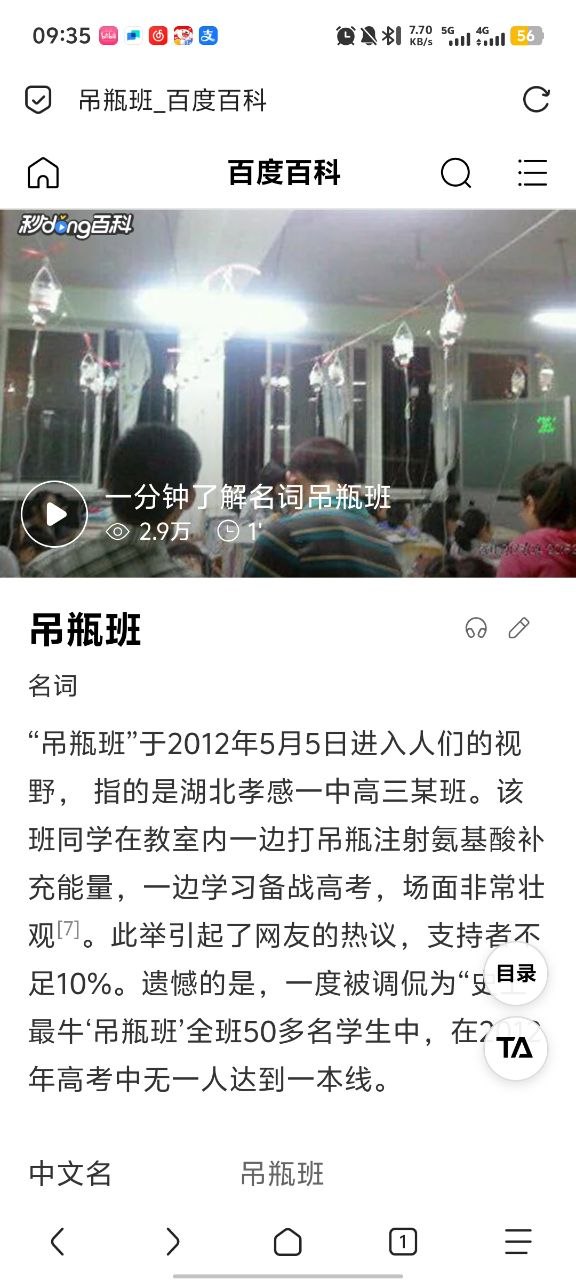This screenshot has height=1280, width=576.
Task: Go forward with the browser forward arrow
Action: (172, 1242)
